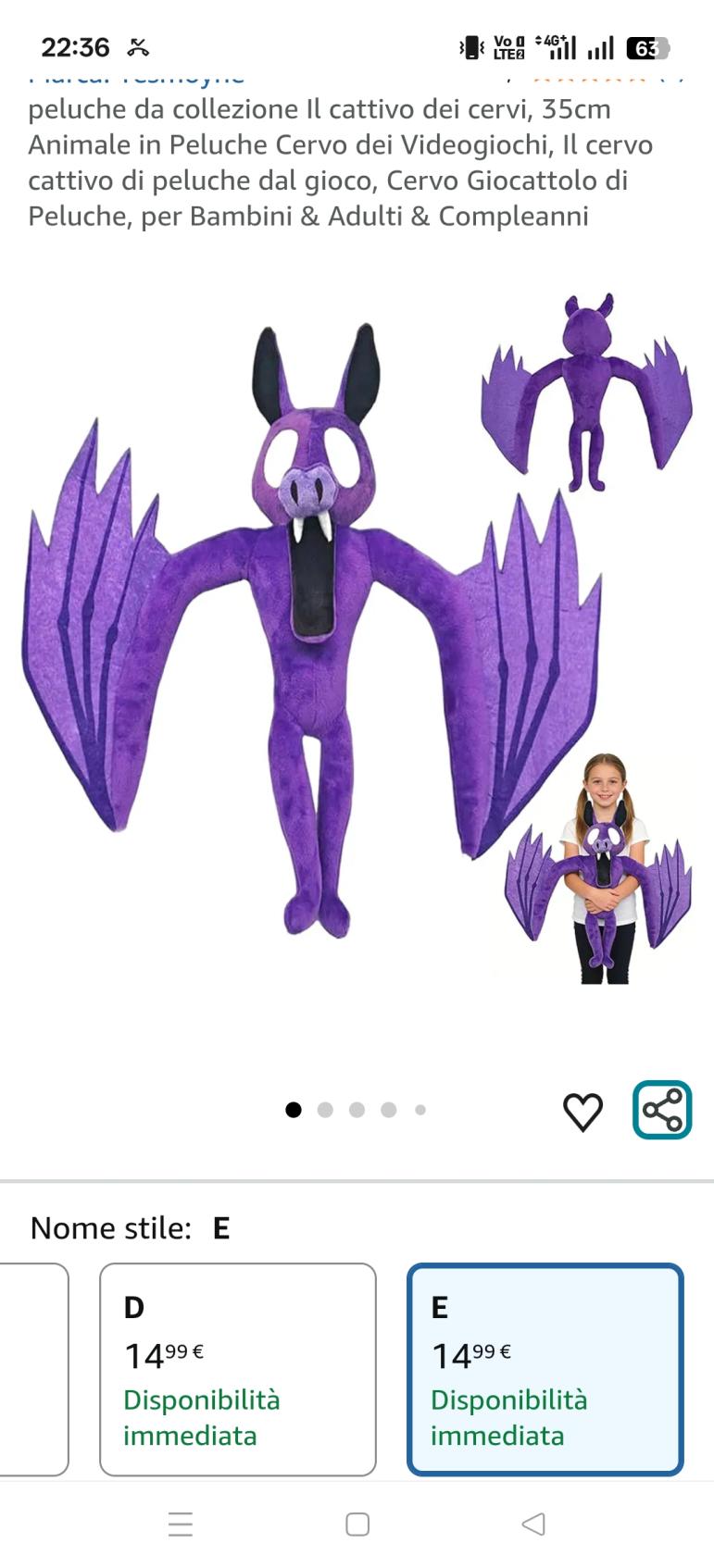Select the partially visible style option before D

[33, 1369]
